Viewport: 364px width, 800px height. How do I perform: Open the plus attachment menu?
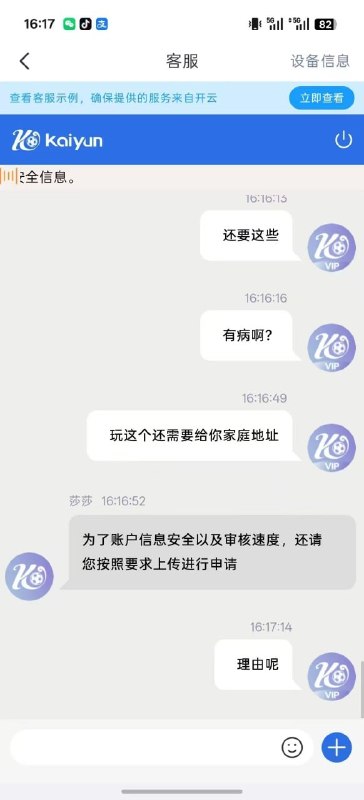pyautogui.click(x=336, y=747)
